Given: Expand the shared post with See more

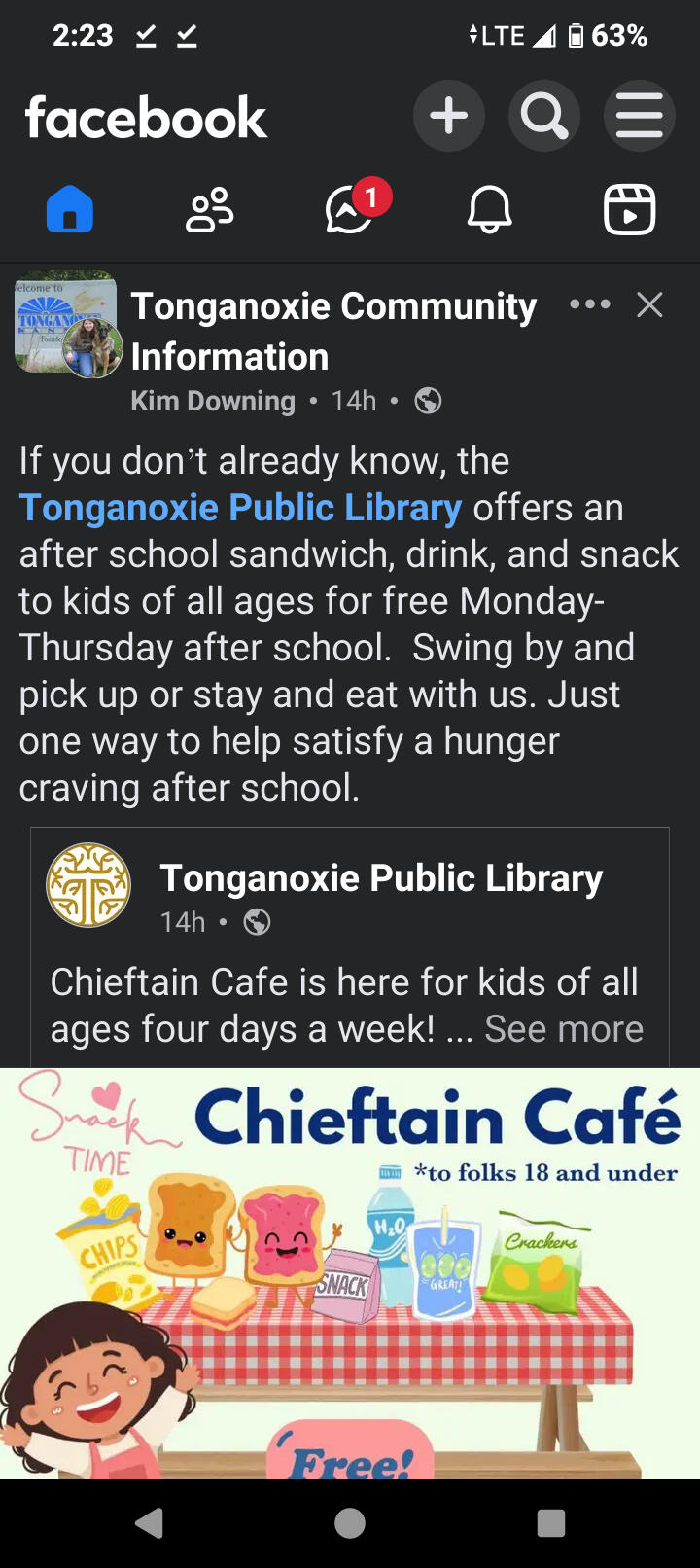Looking at the screenshot, I should point(564,1029).
